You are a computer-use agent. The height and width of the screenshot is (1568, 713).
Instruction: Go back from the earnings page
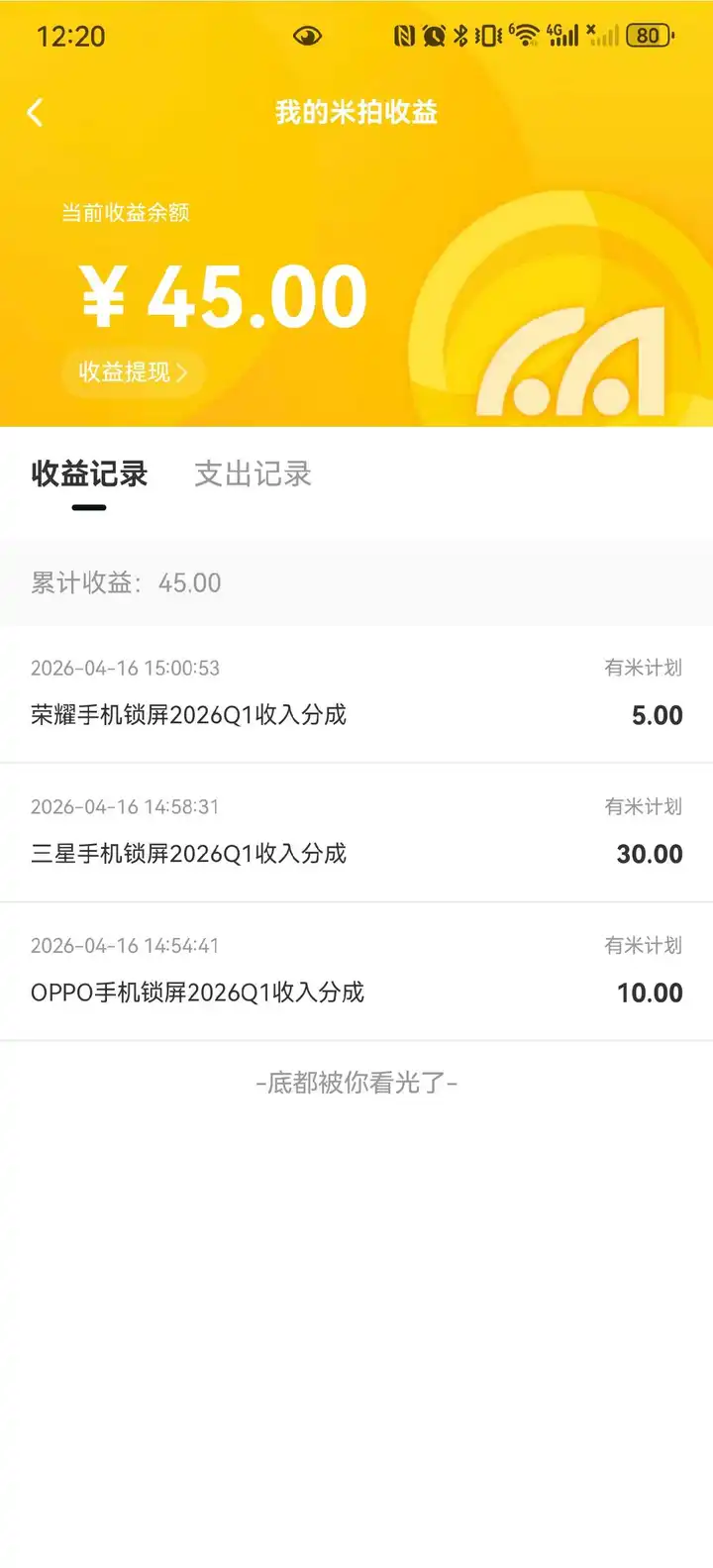point(36,113)
